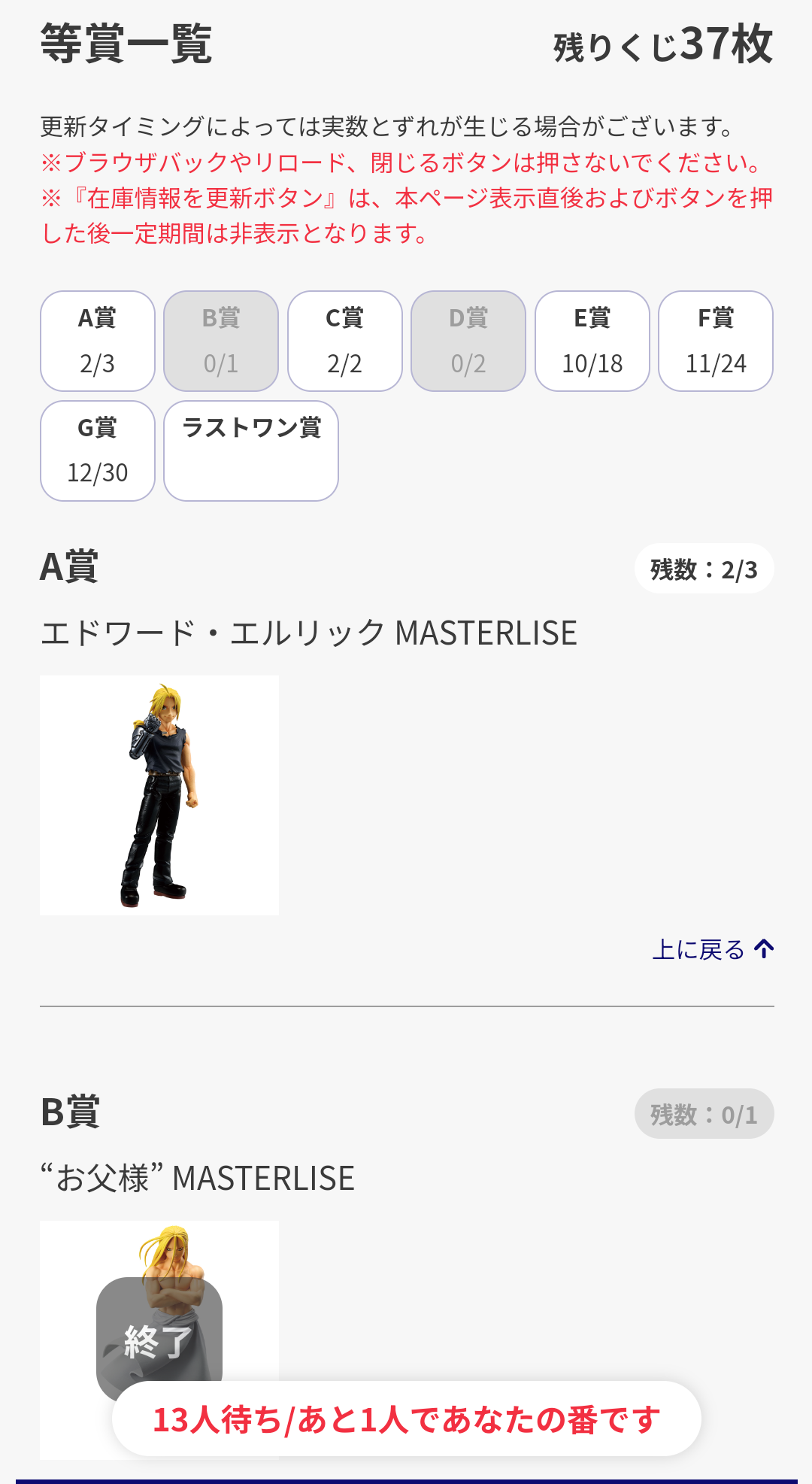Click the grayed-out B賞 tile
Screen dimensions: 812x1484
click(220, 340)
